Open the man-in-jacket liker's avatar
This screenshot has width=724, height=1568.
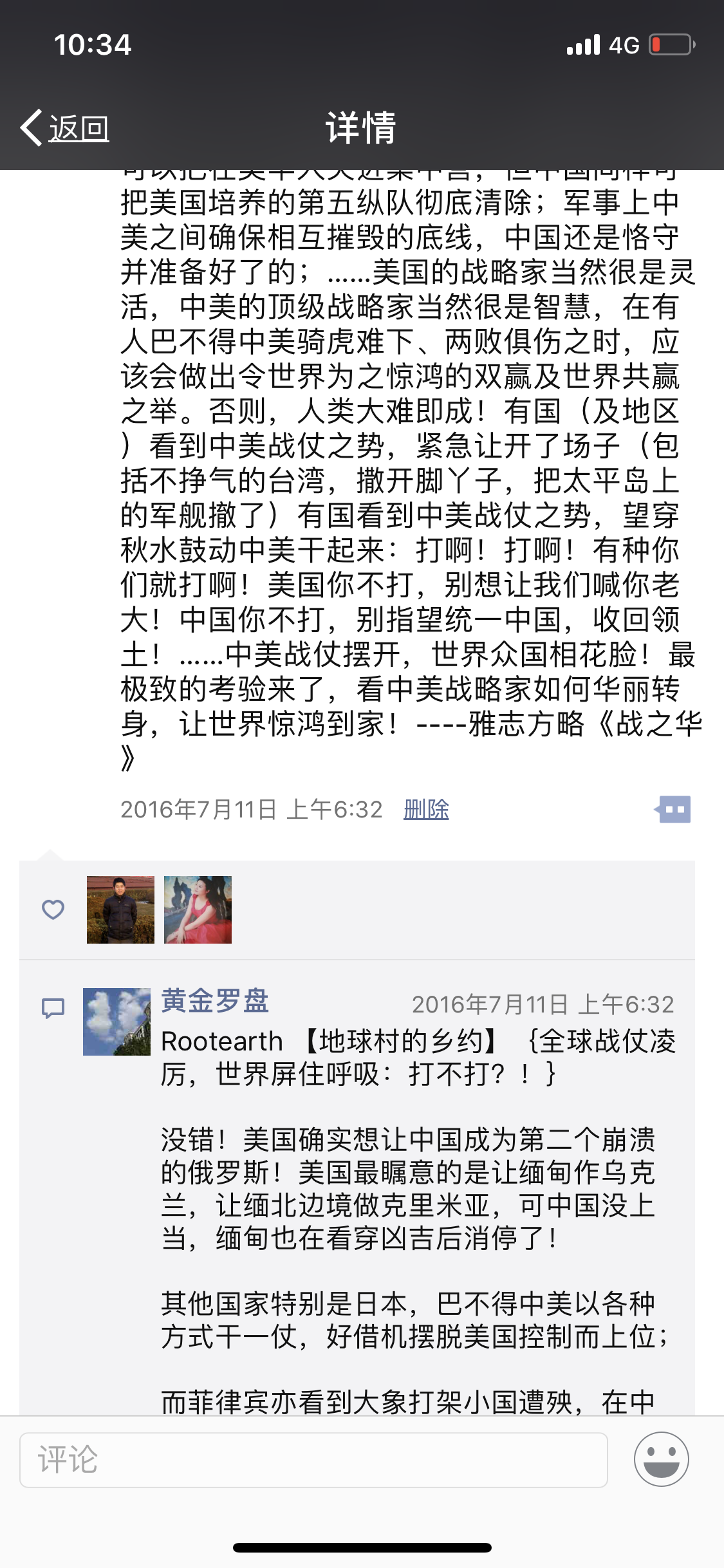tap(120, 910)
